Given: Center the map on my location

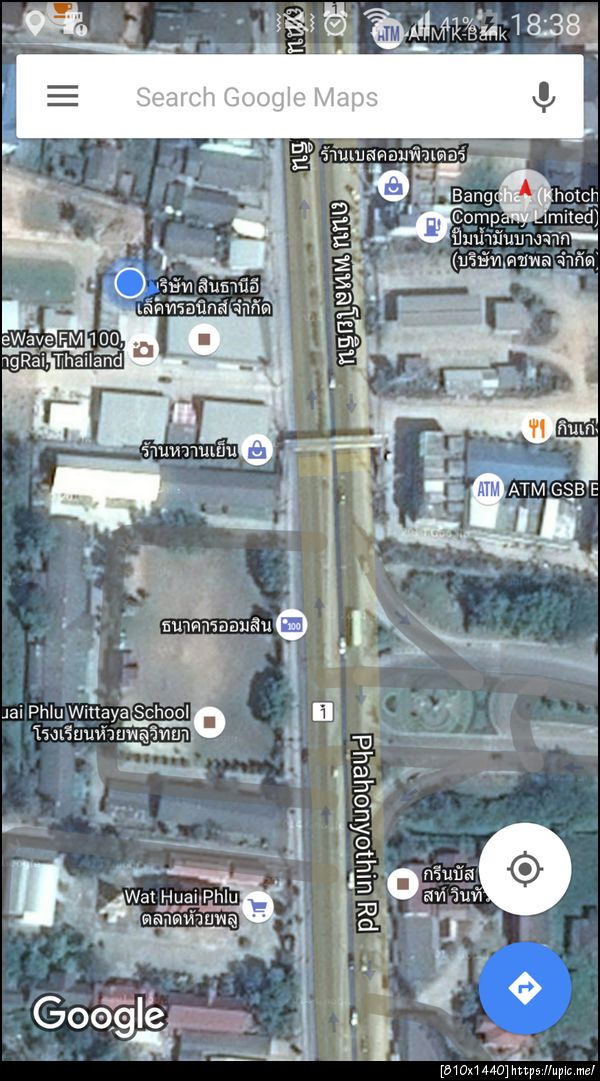Looking at the screenshot, I should (525, 869).
